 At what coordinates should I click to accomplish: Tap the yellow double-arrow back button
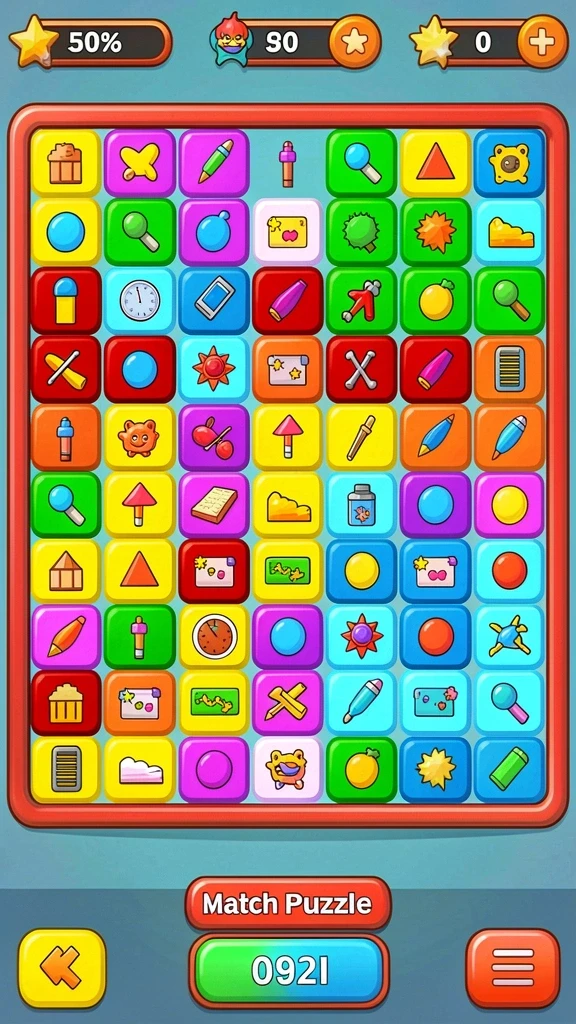point(61,968)
